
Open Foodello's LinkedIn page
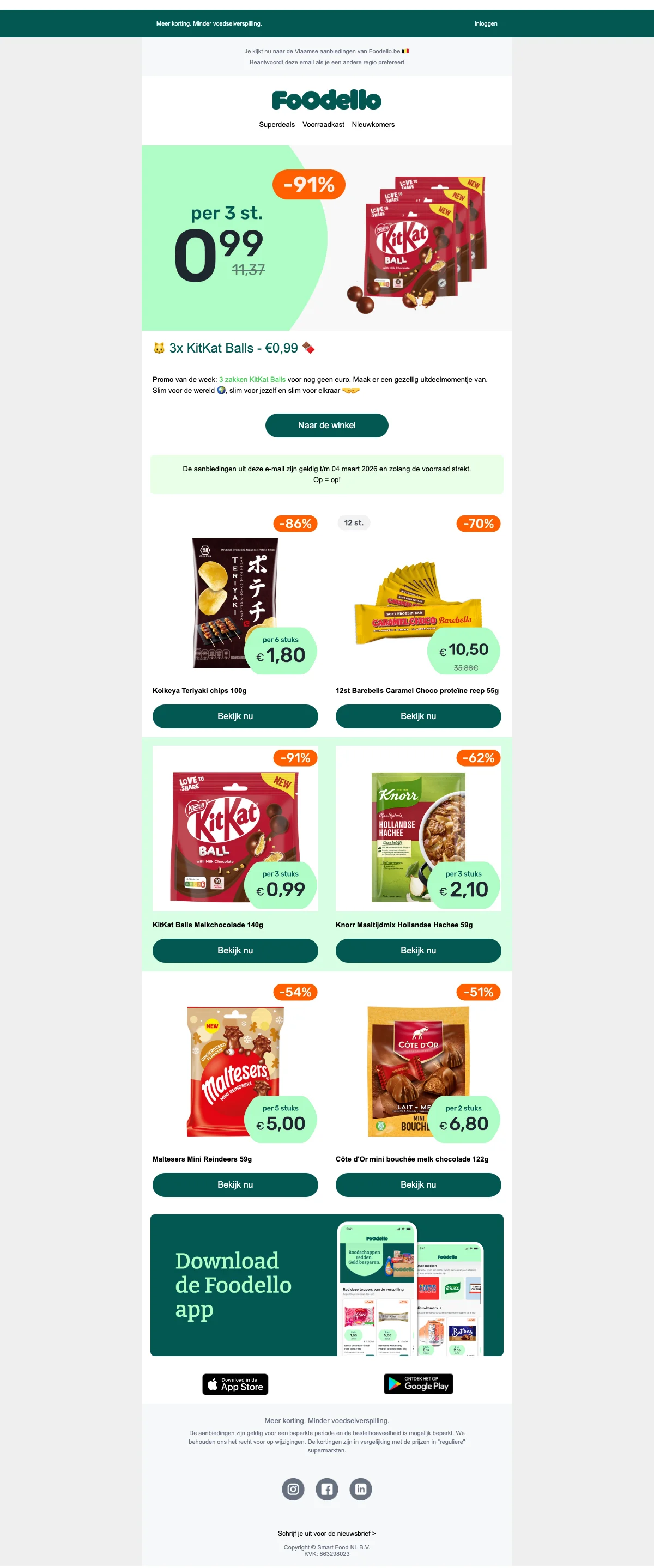(x=360, y=1490)
